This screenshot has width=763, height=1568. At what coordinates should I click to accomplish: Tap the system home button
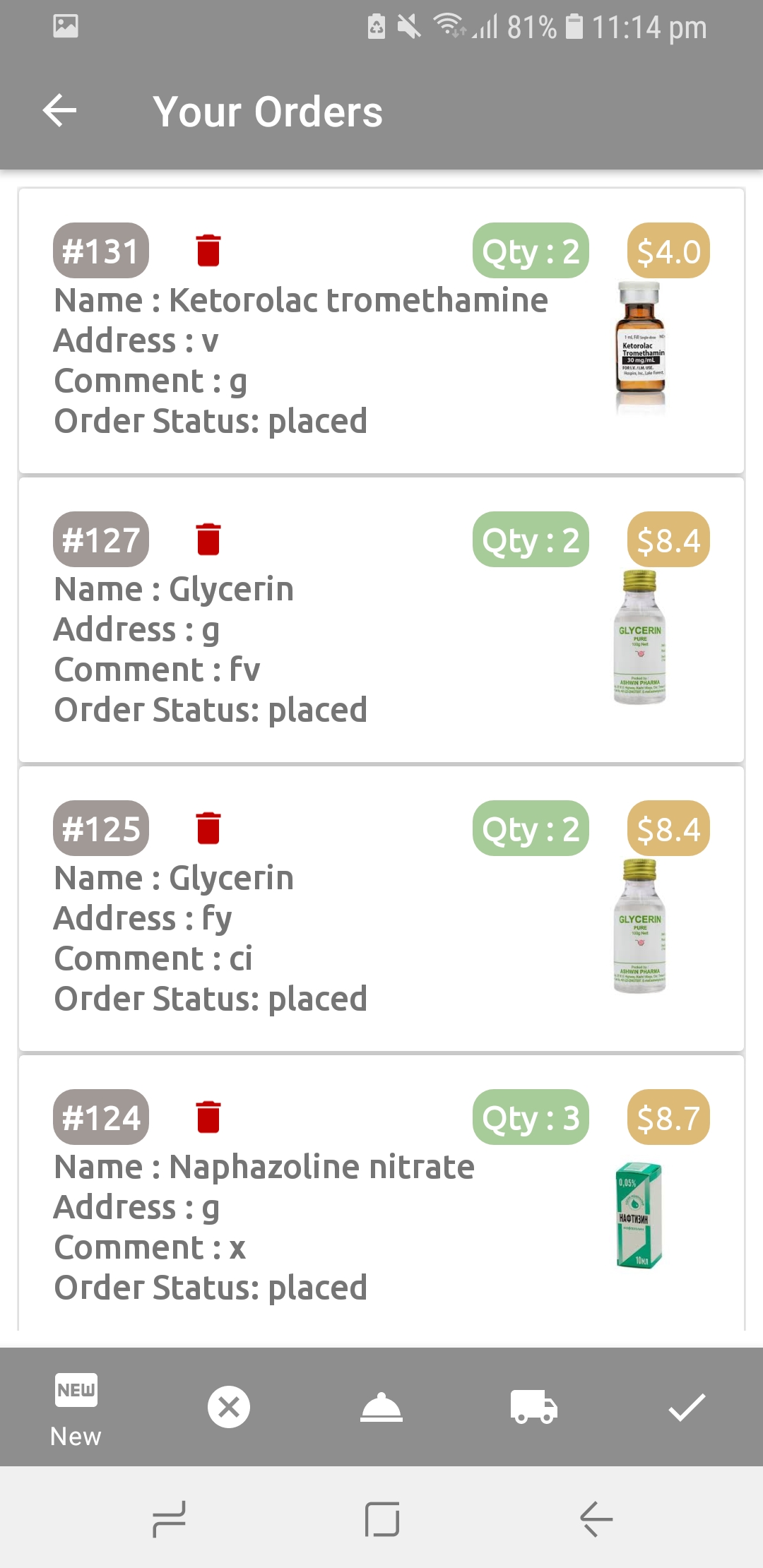tap(381, 1519)
